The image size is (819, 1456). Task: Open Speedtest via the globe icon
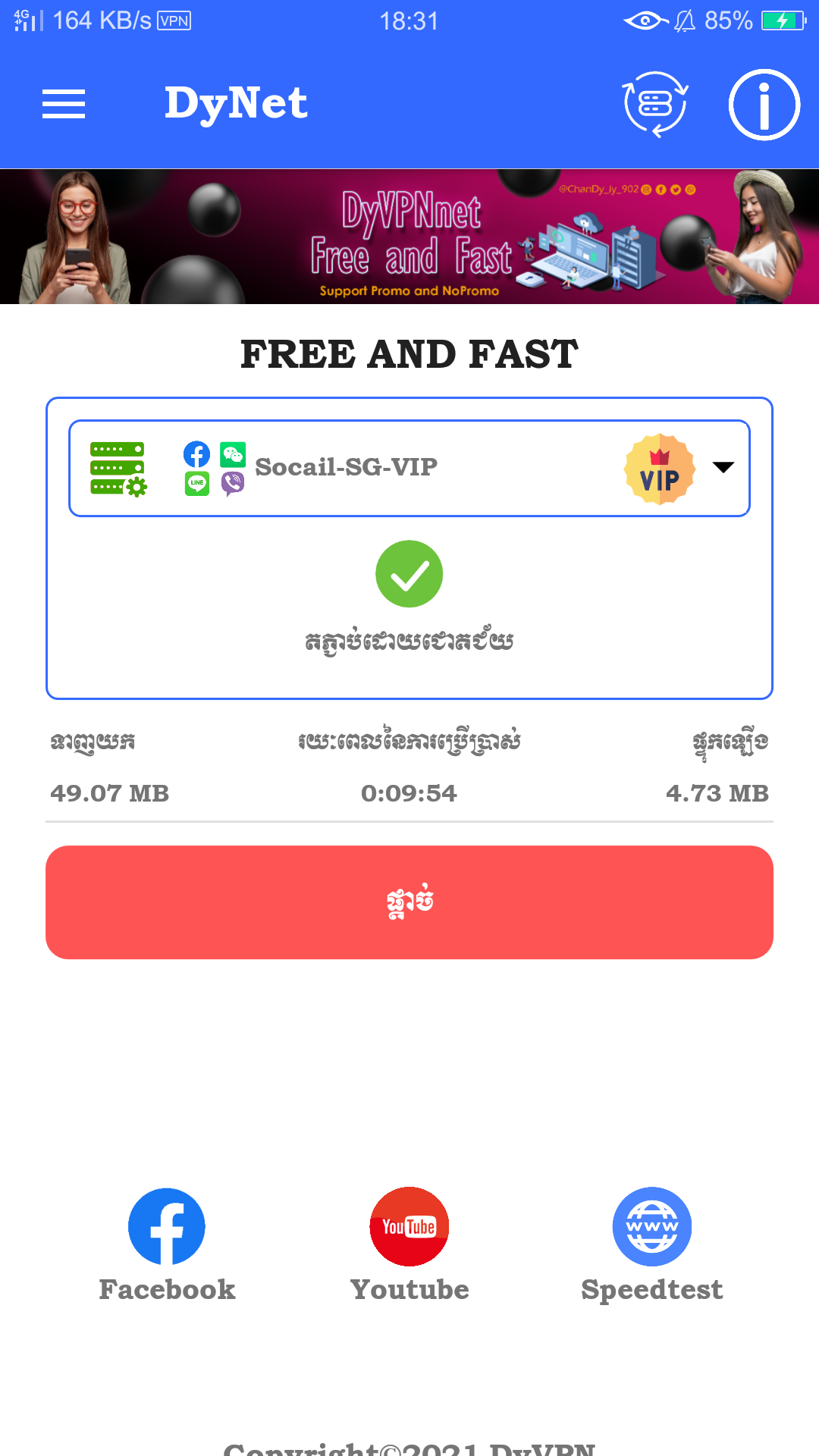click(x=652, y=1226)
